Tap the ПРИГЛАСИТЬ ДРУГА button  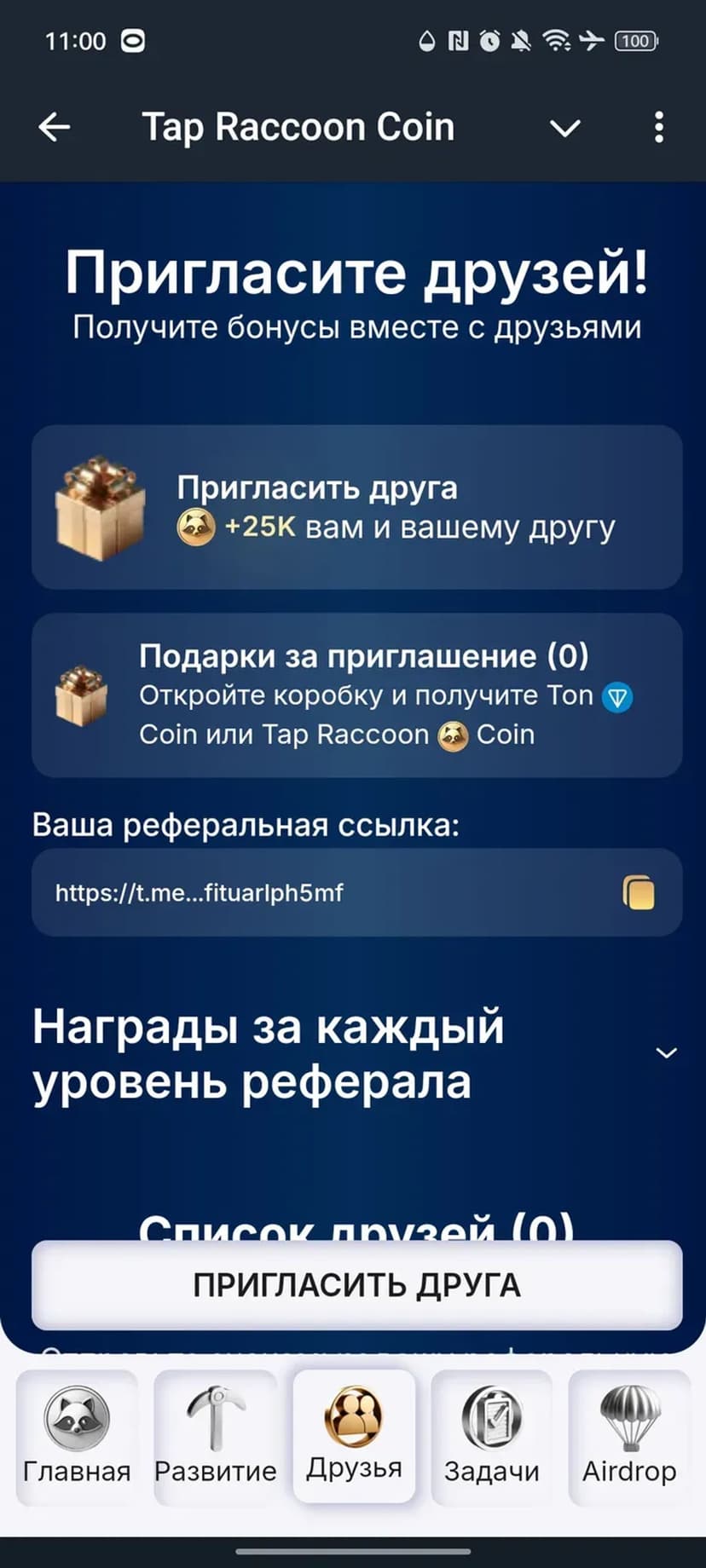click(356, 1285)
